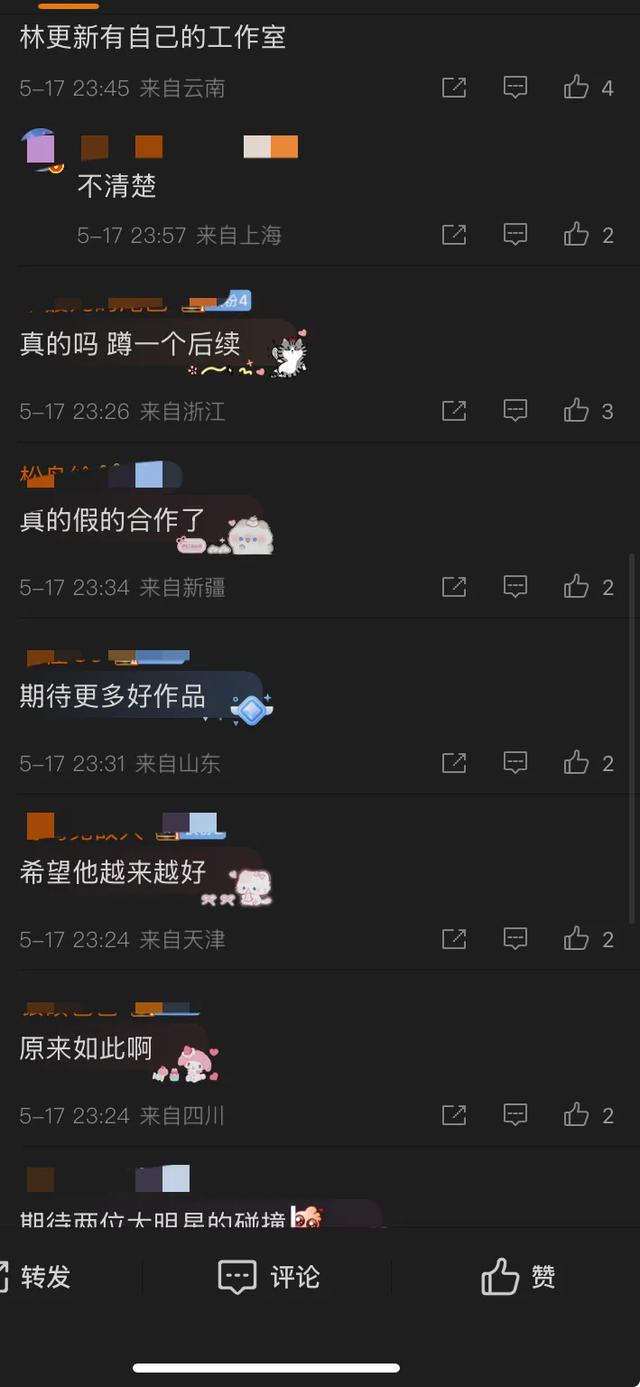This screenshot has height=1387, width=640.
Task: Share the comment "原来如此啊"
Action: tap(454, 1115)
